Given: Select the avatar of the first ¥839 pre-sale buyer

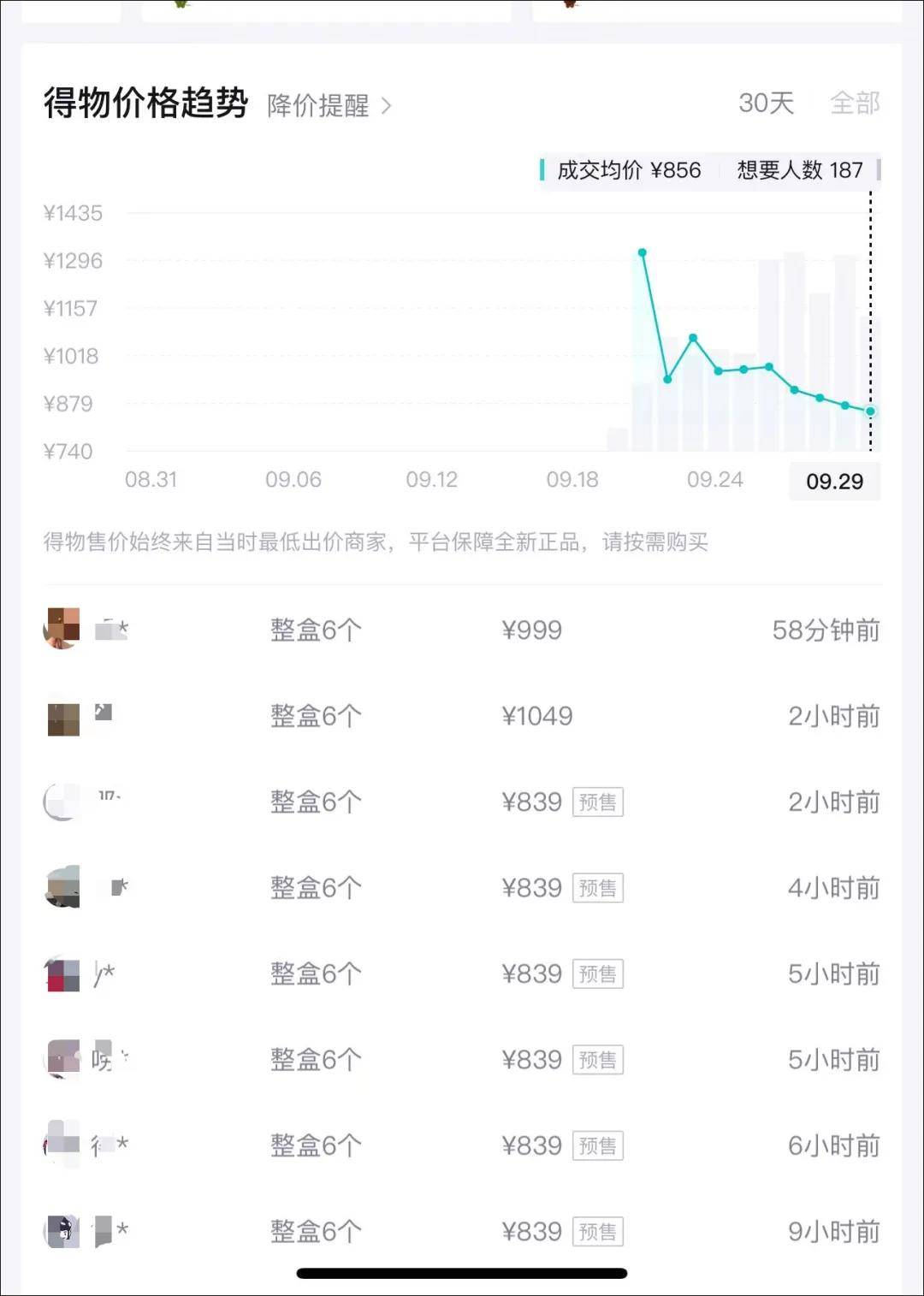Looking at the screenshot, I should coord(61,802).
